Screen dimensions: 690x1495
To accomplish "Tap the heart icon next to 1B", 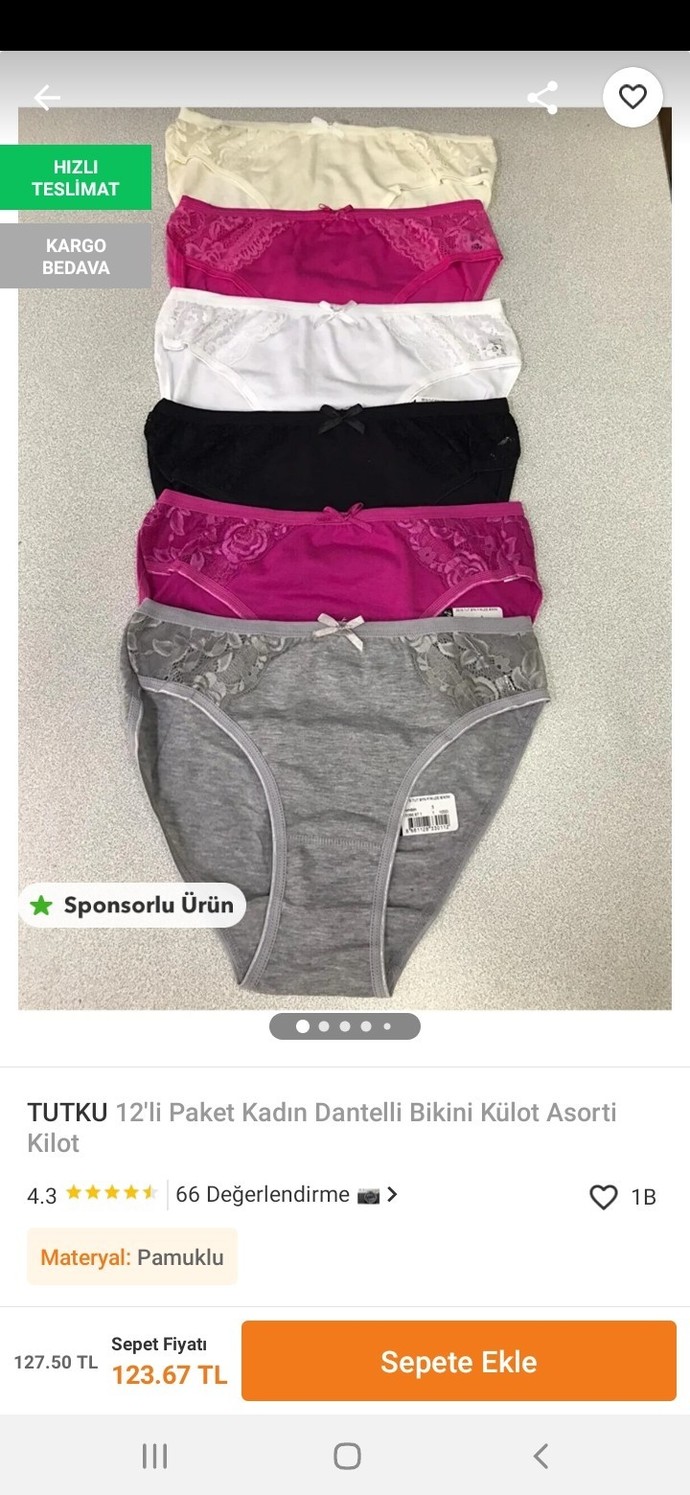I will (604, 1197).
